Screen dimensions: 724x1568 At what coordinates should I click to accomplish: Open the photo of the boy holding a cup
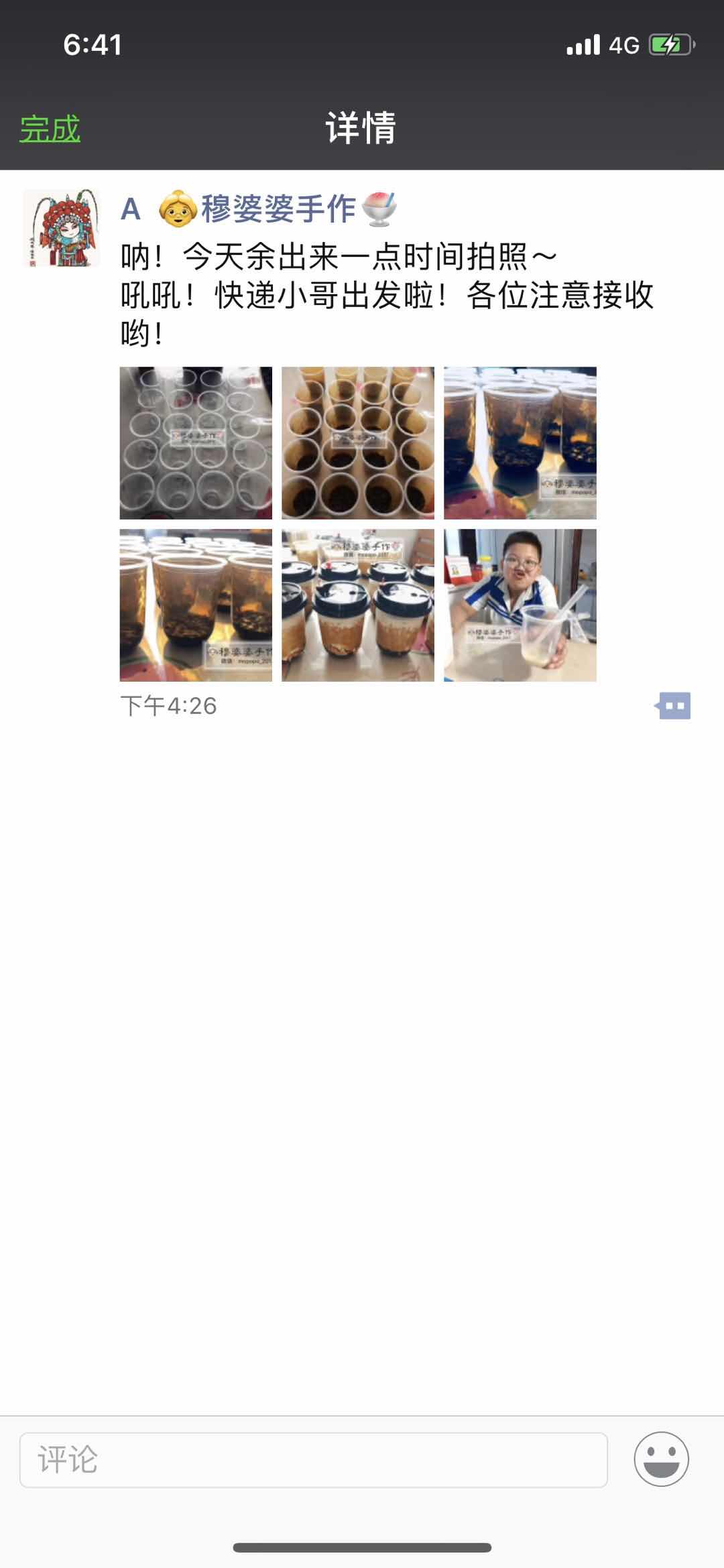(x=520, y=605)
